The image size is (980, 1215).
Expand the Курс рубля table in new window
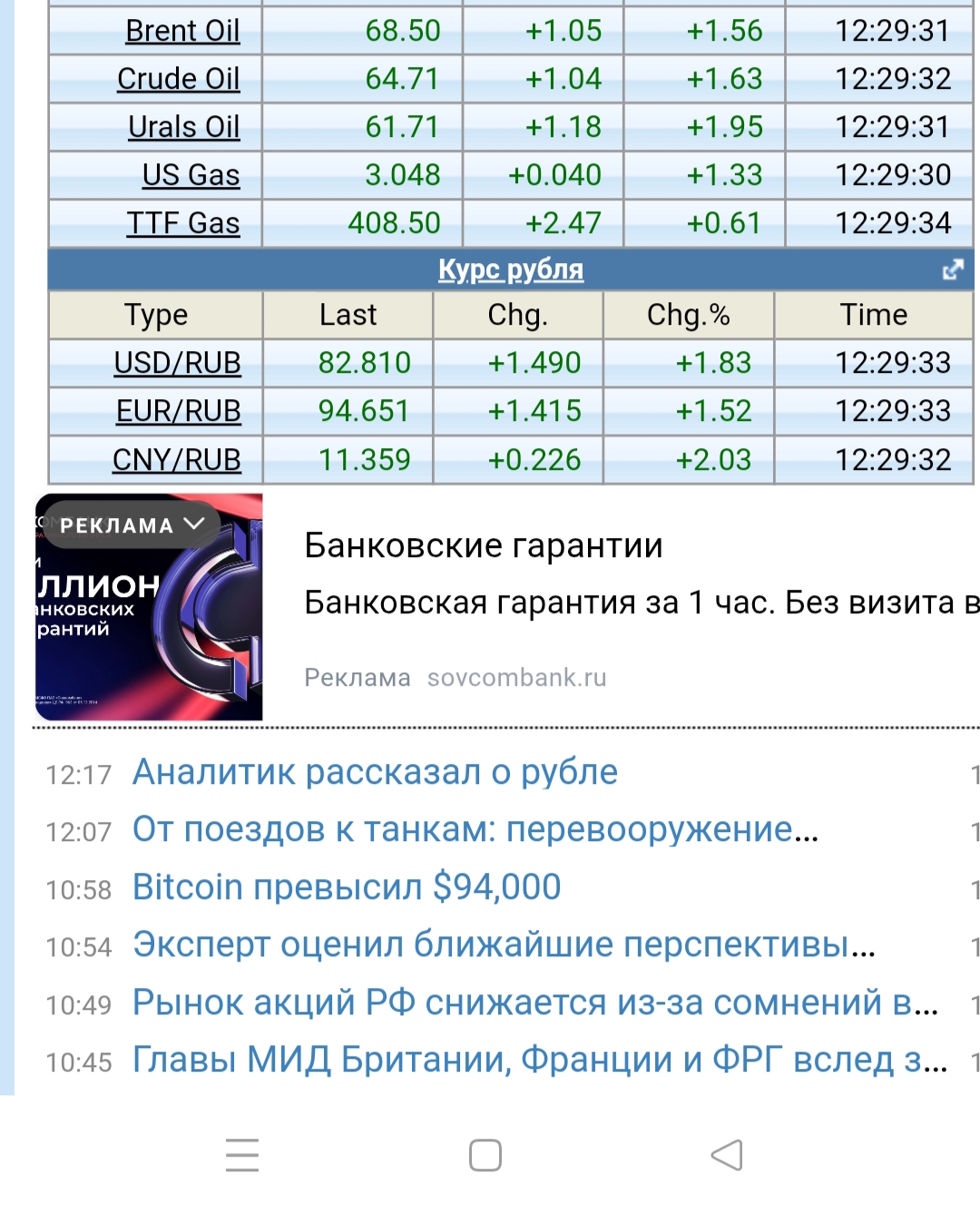pyautogui.click(x=952, y=269)
